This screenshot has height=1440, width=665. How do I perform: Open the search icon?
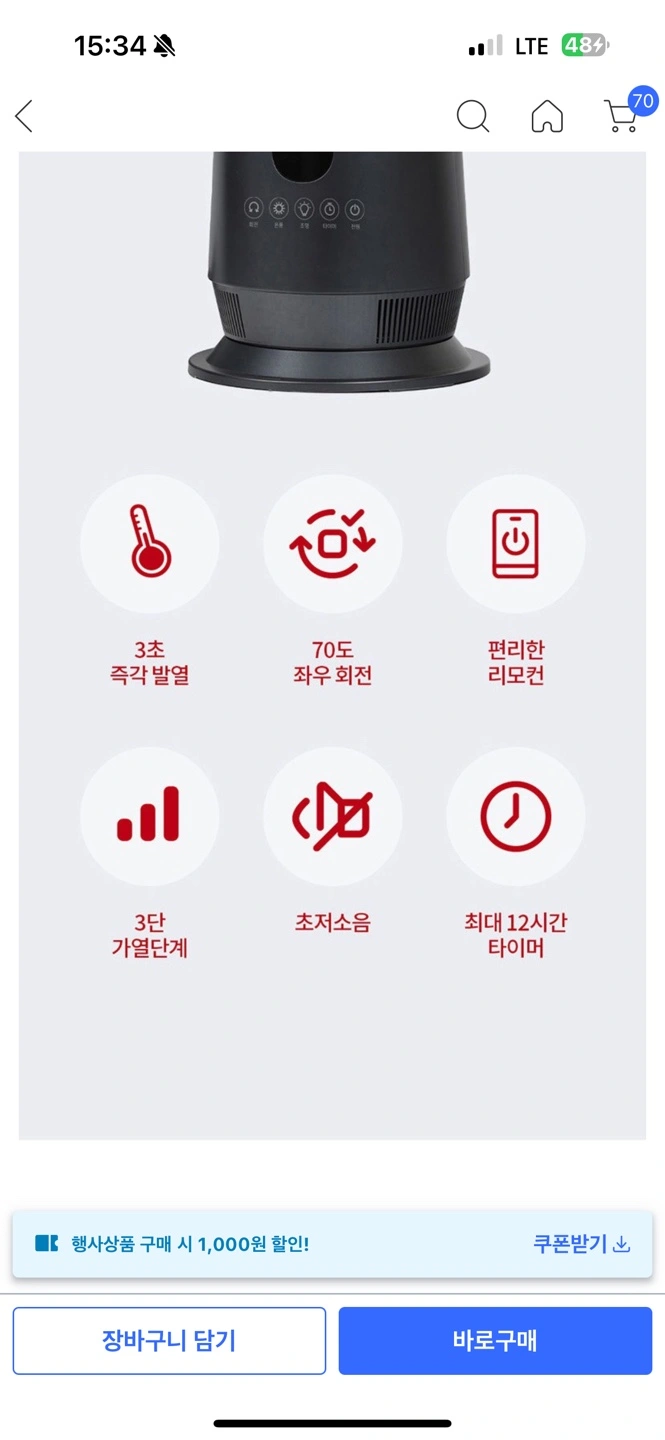click(472, 117)
